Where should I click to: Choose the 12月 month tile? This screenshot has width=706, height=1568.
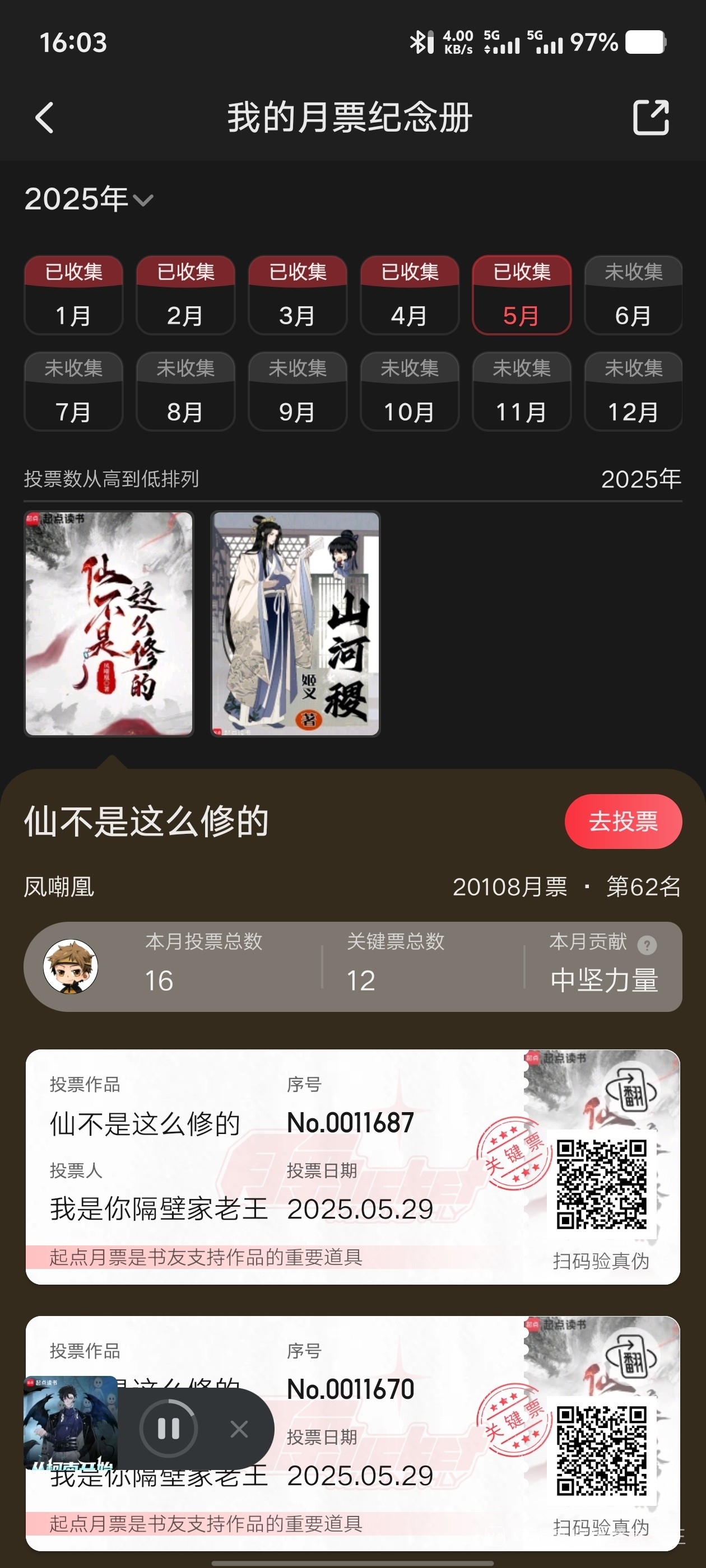(633, 391)
